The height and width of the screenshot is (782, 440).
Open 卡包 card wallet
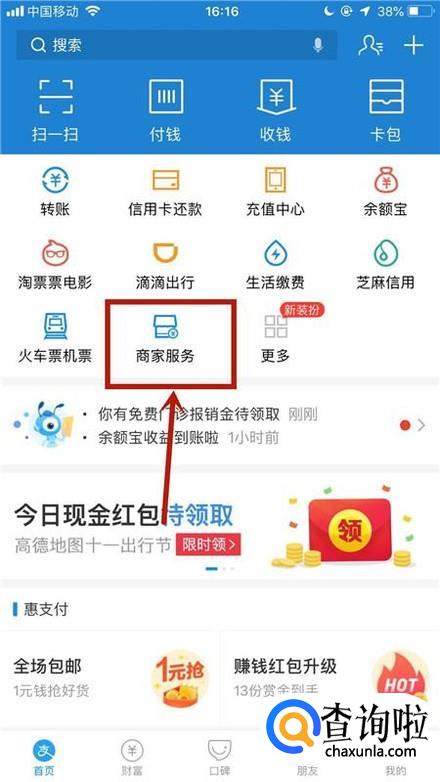tap(386, 111)
